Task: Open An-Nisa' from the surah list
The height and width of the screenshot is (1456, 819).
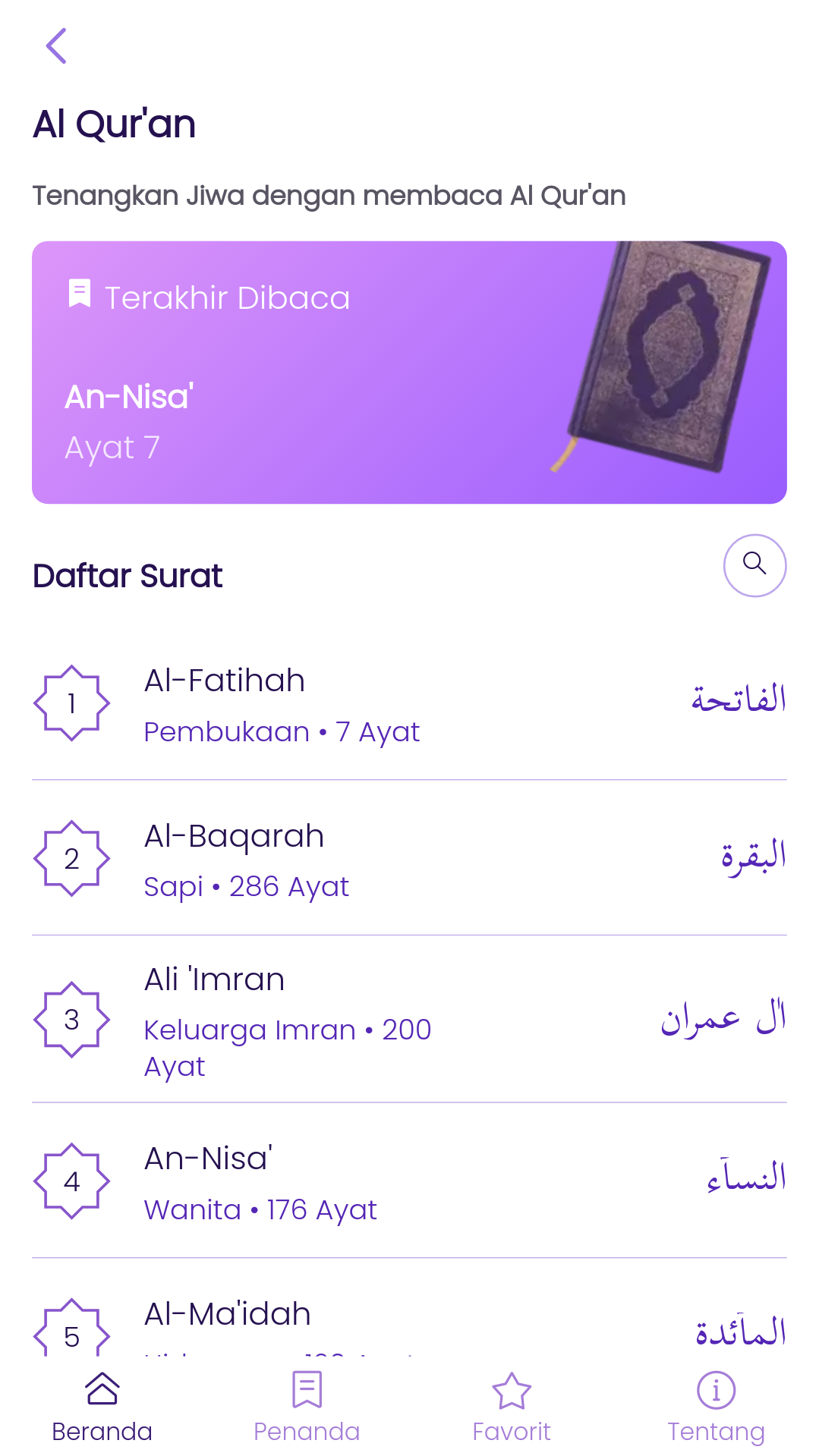Action: point(408,1181)
